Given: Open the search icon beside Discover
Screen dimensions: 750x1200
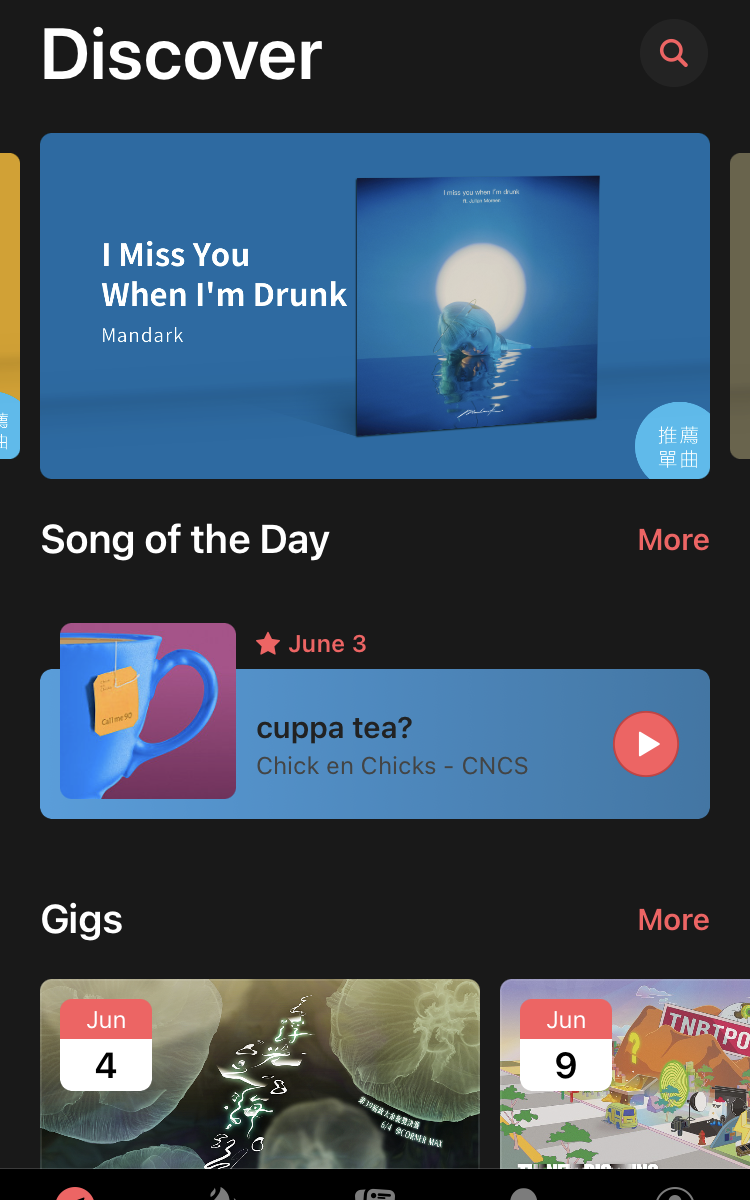Looking at the screenshot, I should tap(674, 53).
